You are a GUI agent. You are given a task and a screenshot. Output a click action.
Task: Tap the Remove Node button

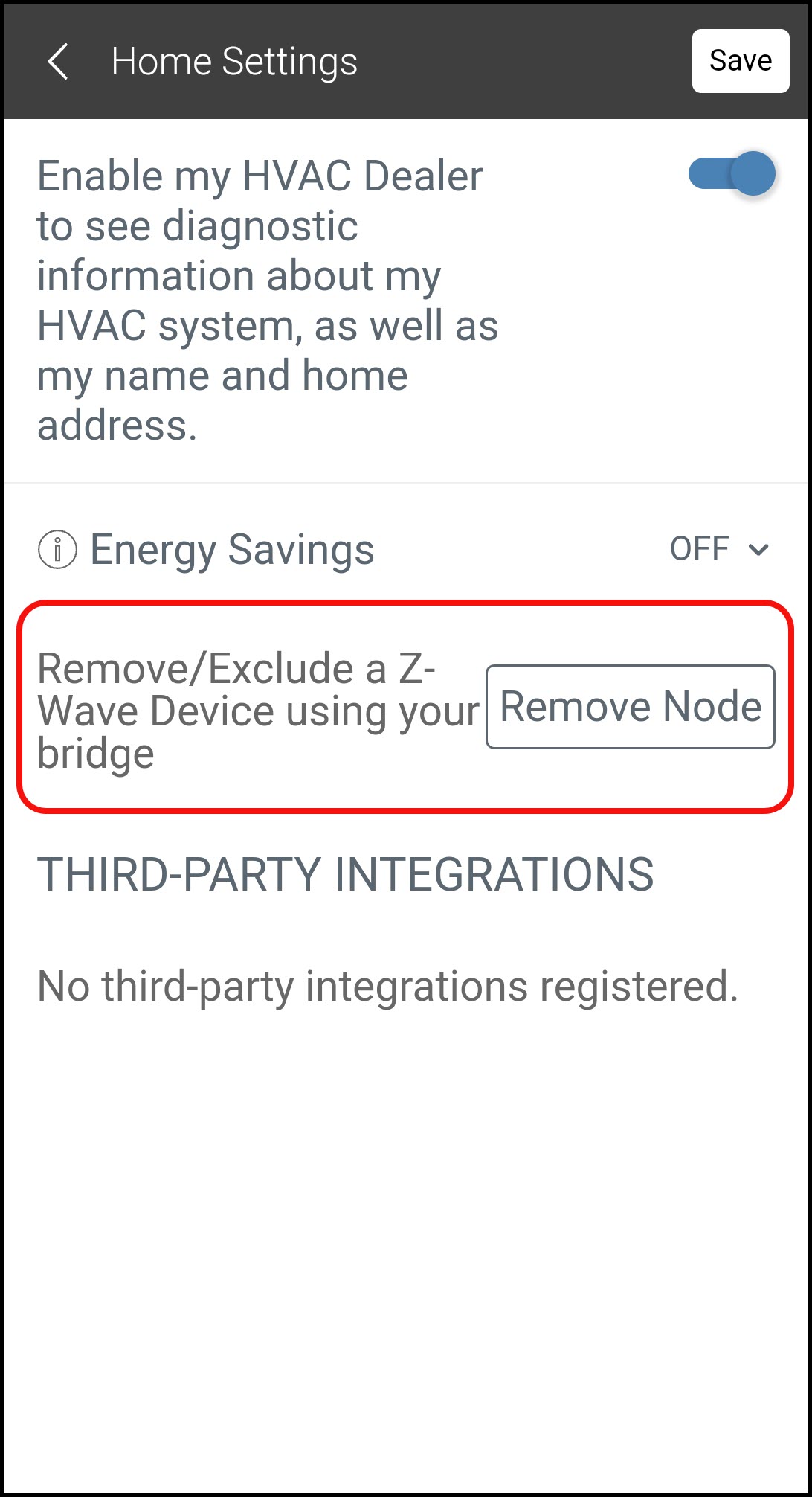pos(631,707)
